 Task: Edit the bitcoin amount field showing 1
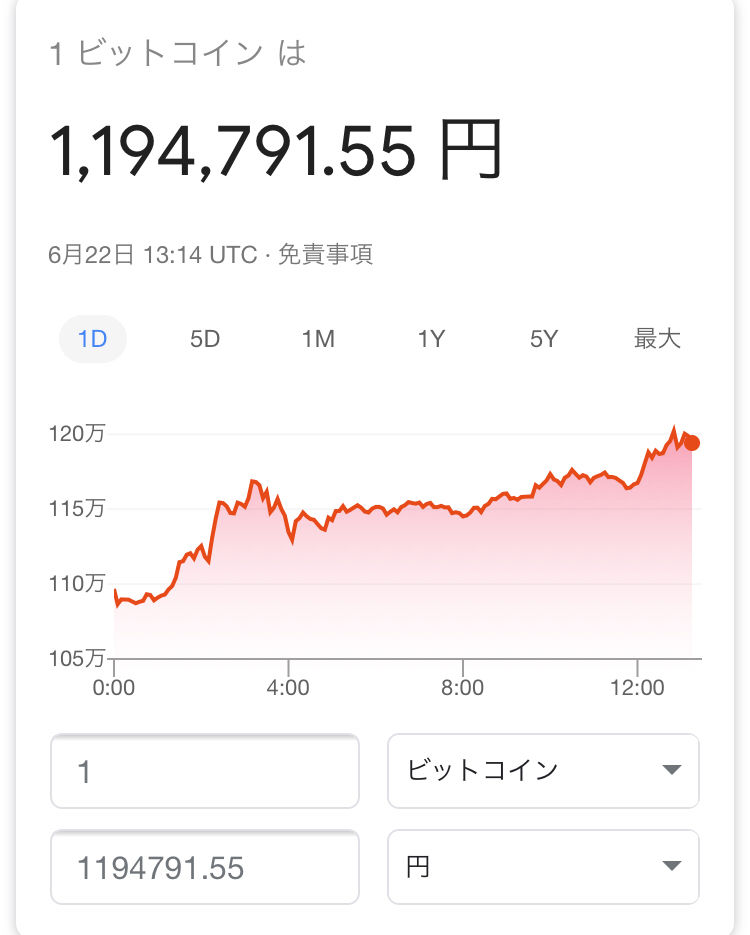[205, 771]
